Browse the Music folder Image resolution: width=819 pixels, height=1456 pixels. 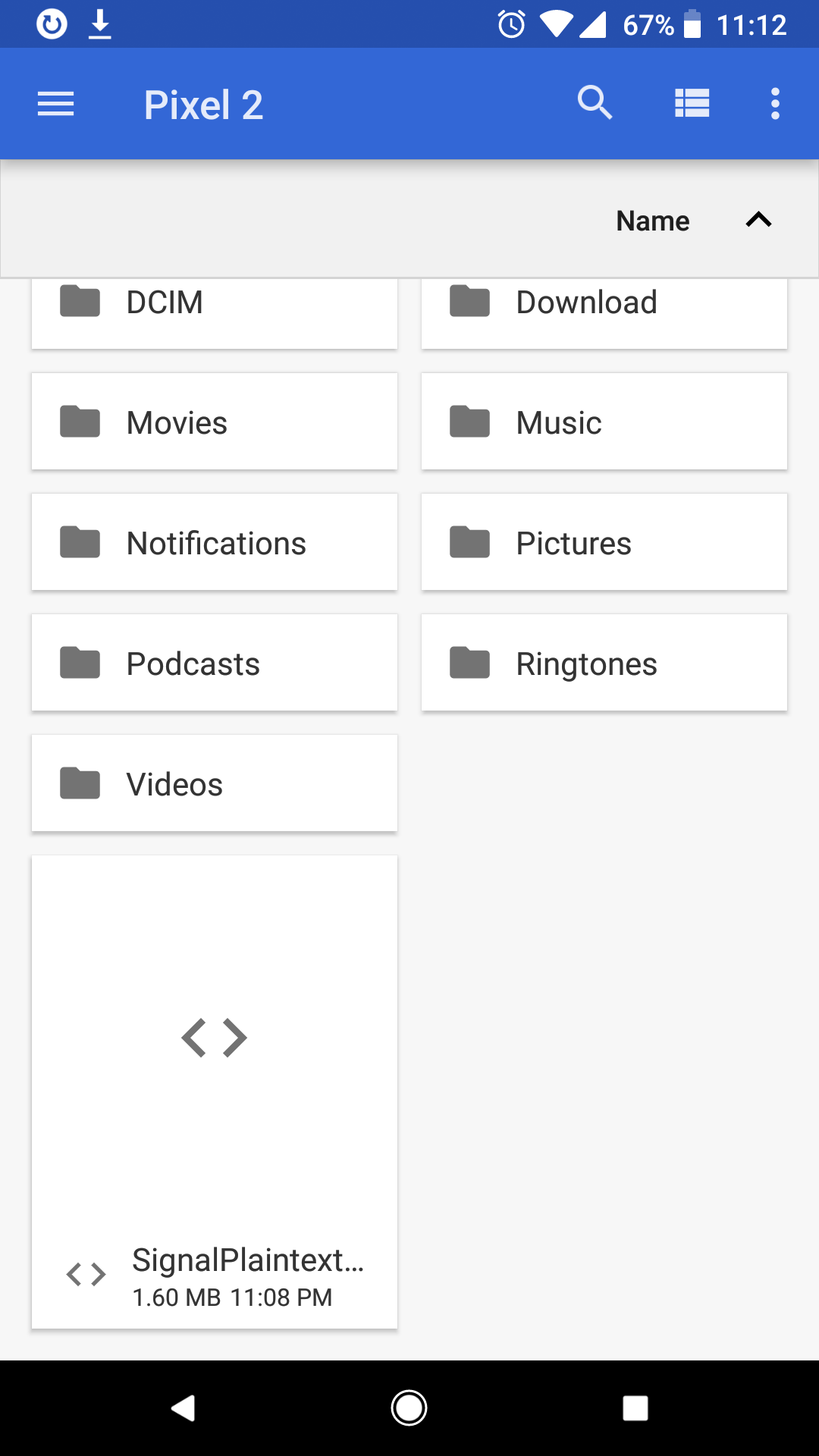tap(604, 422)
